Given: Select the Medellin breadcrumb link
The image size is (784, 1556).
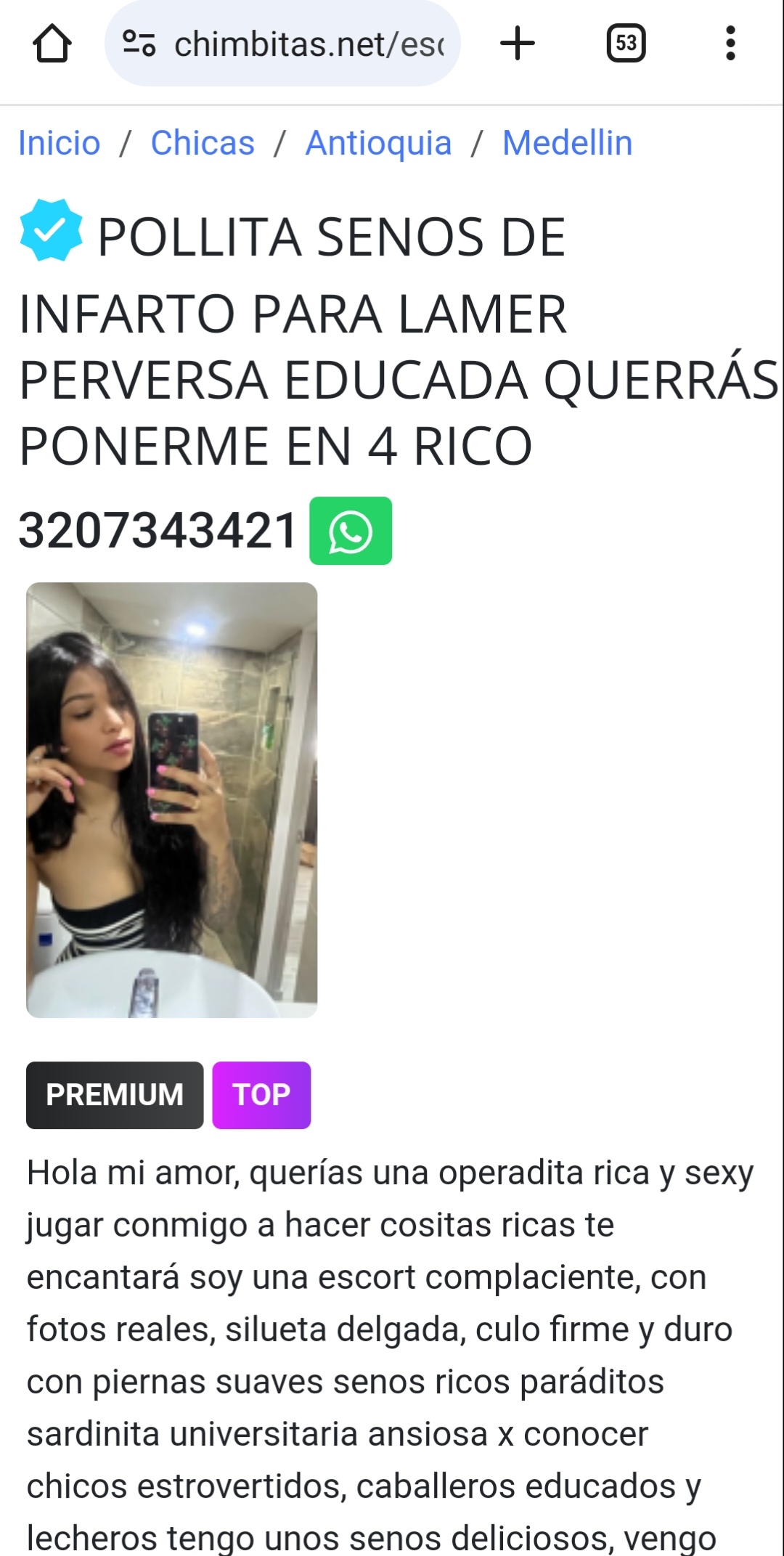Looking at the screenshot, I should pos(568,143).
